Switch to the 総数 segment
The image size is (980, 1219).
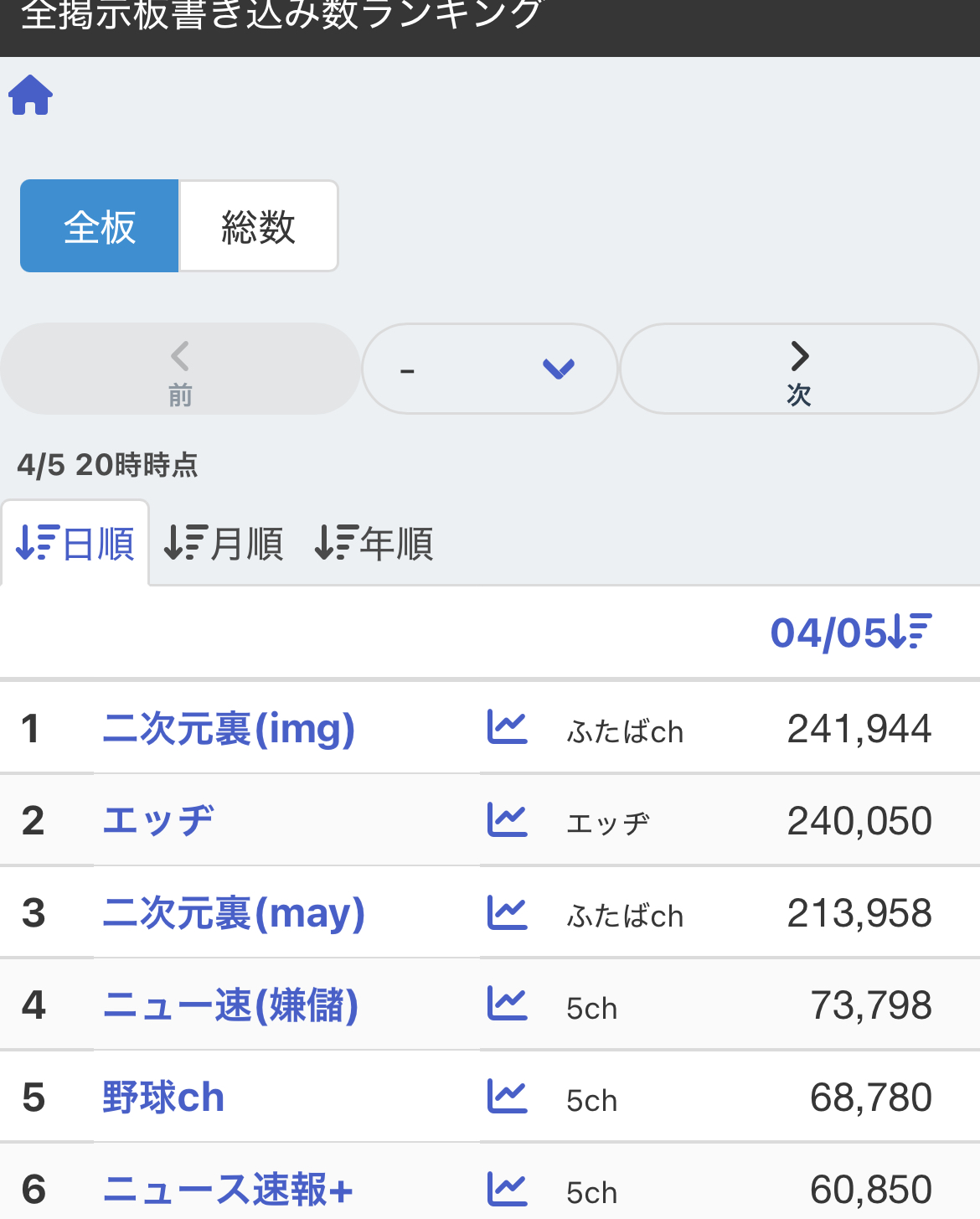click(x=259, y=226)
